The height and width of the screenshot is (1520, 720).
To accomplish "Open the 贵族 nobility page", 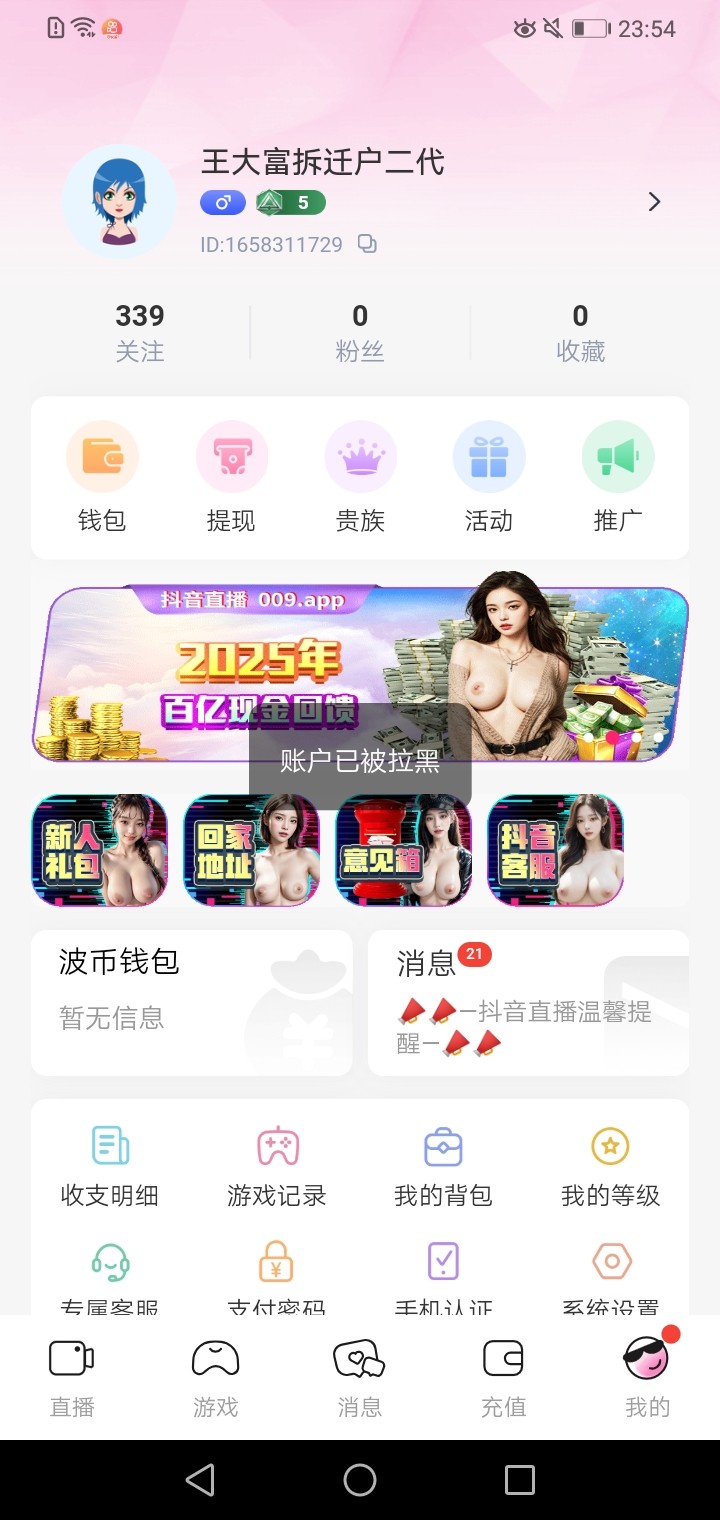I will click(360, 476).
